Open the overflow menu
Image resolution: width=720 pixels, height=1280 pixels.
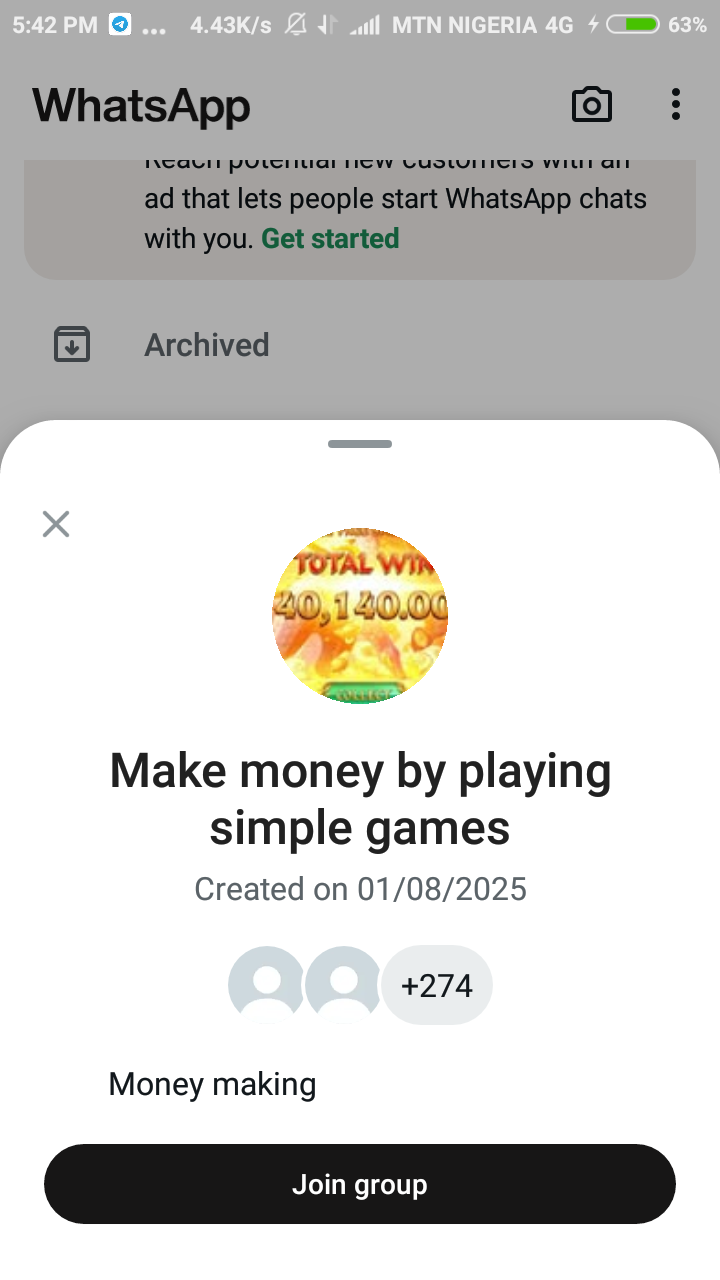[x=676, y=104]
